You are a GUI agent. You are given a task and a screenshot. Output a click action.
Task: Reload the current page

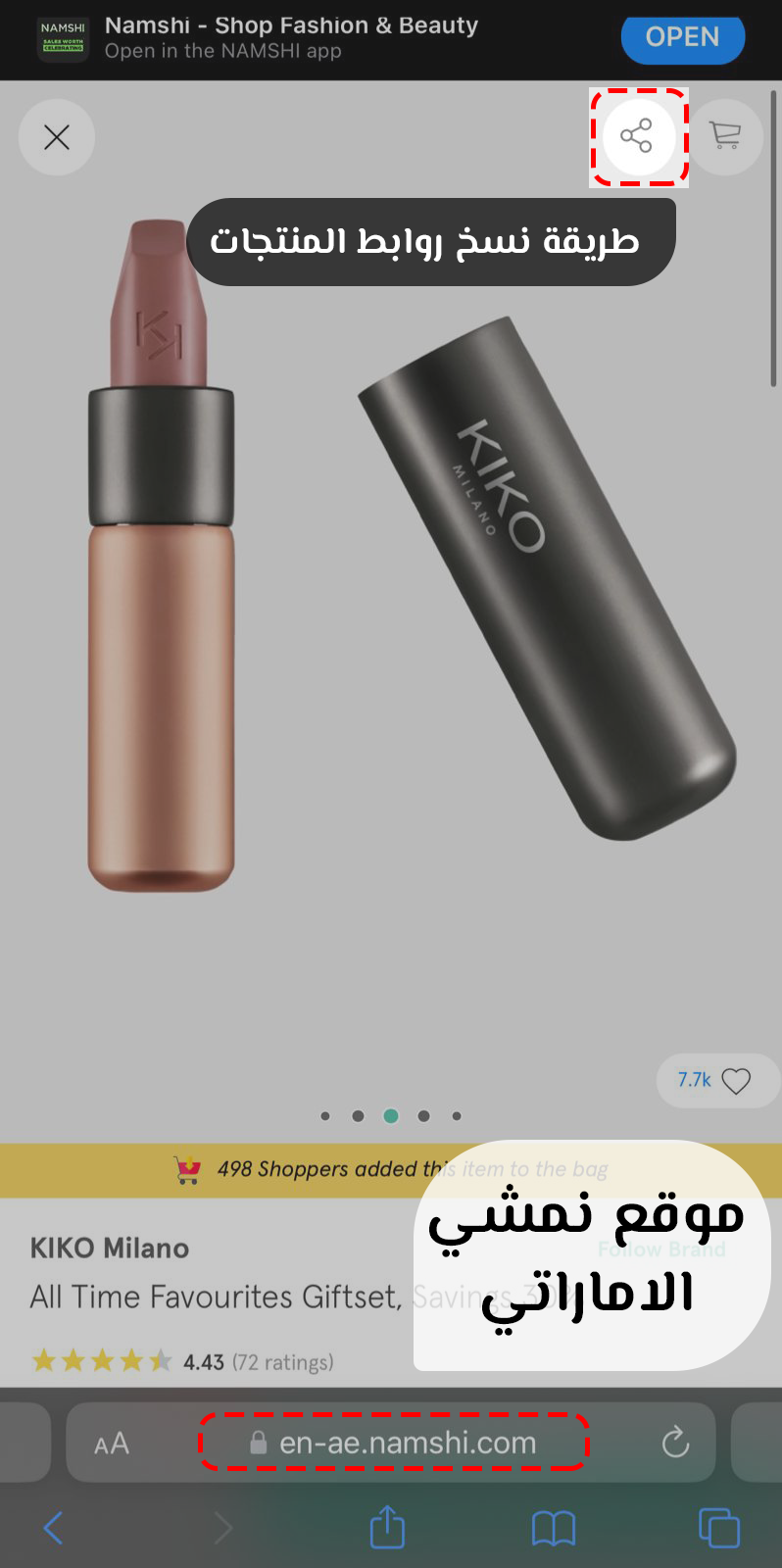(675, 1443)
